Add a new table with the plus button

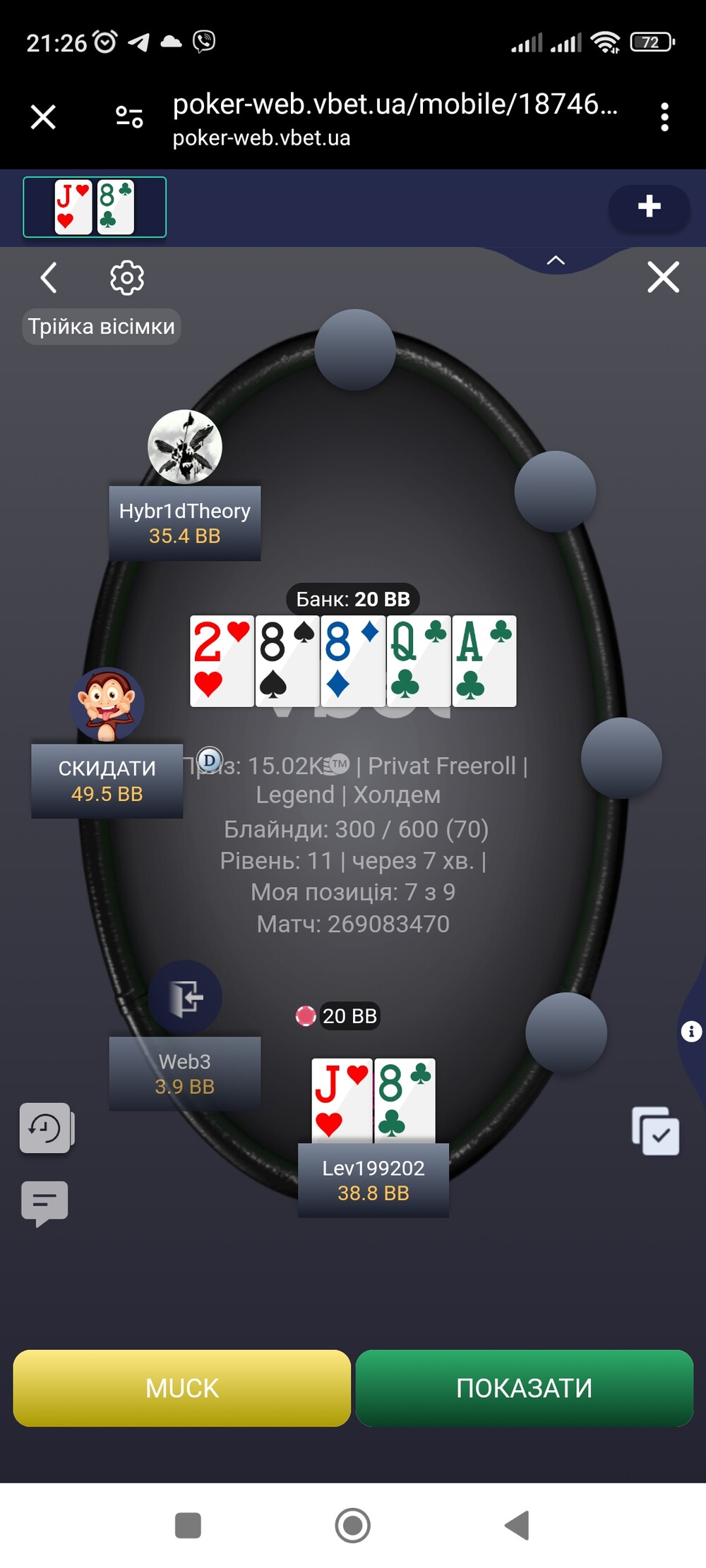click(x=649, y=206)
